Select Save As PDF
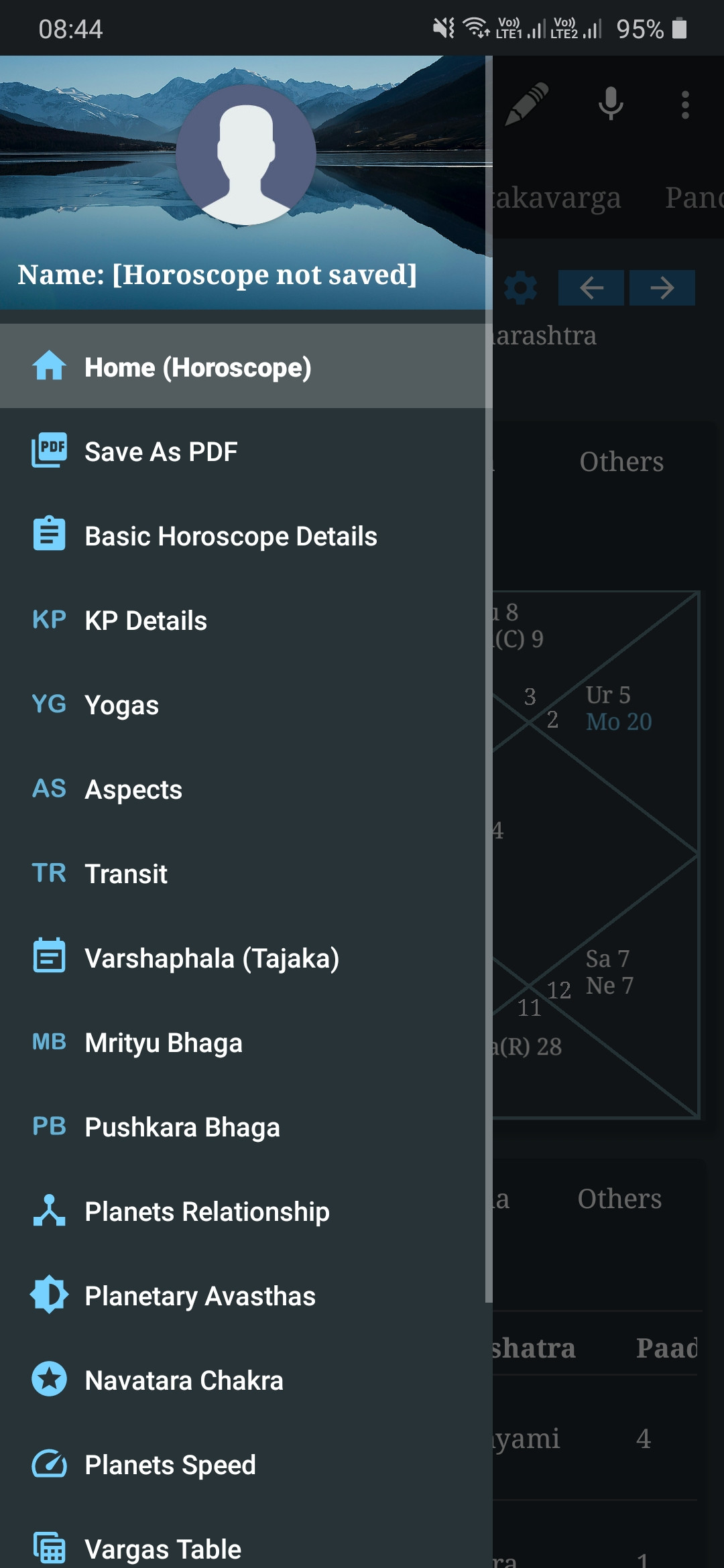 point(246,451)
